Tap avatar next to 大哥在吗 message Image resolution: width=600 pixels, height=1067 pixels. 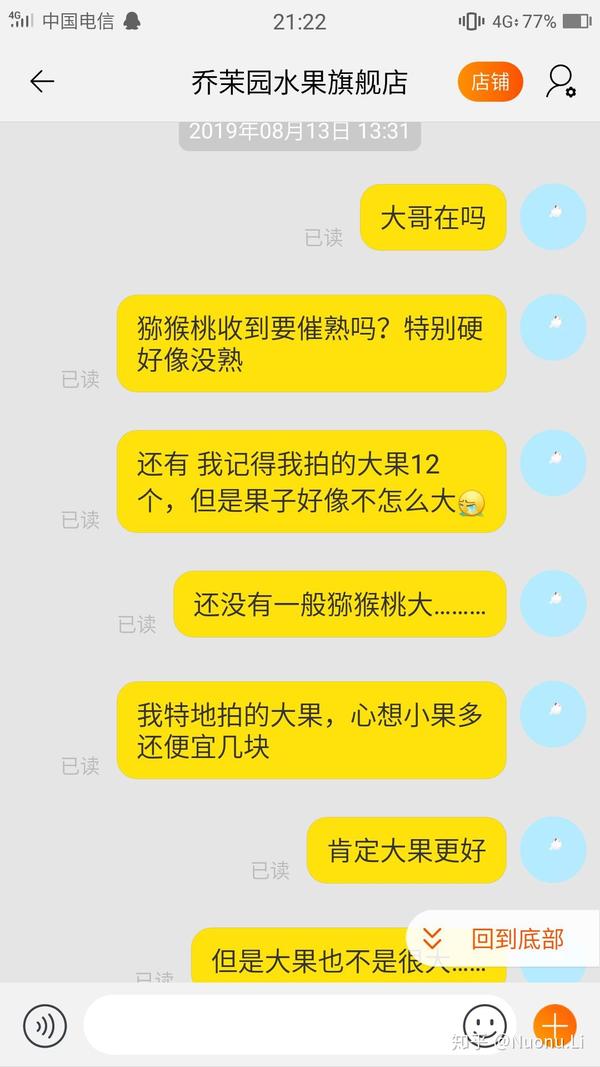pos(553,217)
